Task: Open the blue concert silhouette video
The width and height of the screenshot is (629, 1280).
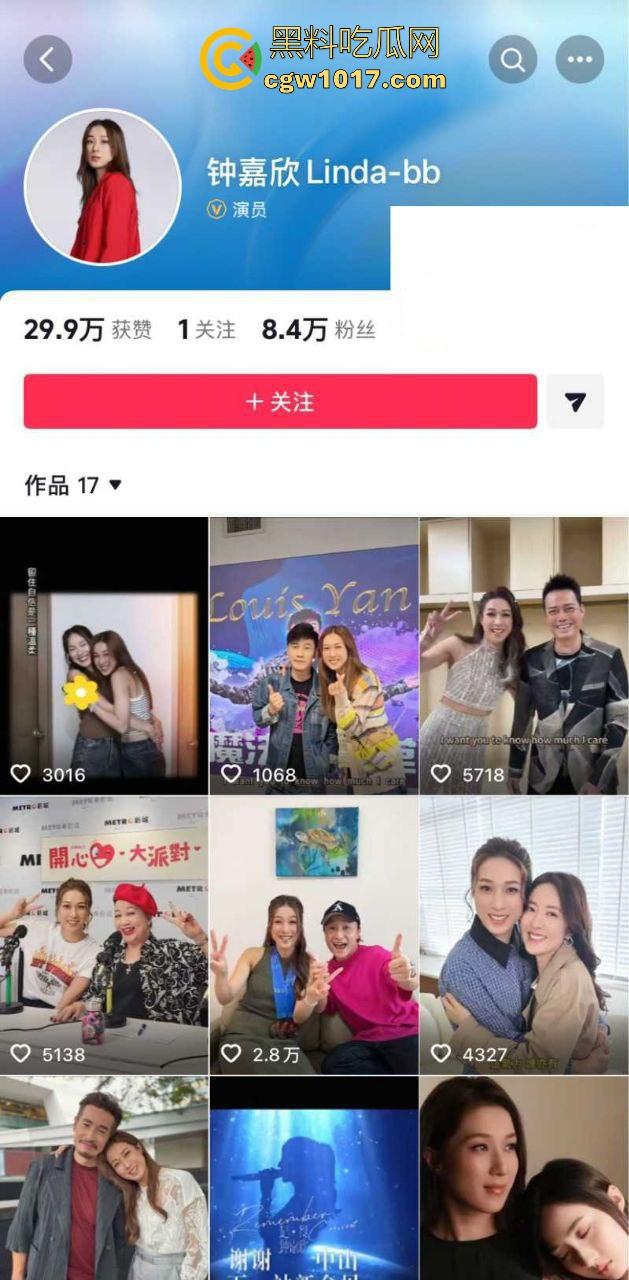Action: tap(314, 1180)
